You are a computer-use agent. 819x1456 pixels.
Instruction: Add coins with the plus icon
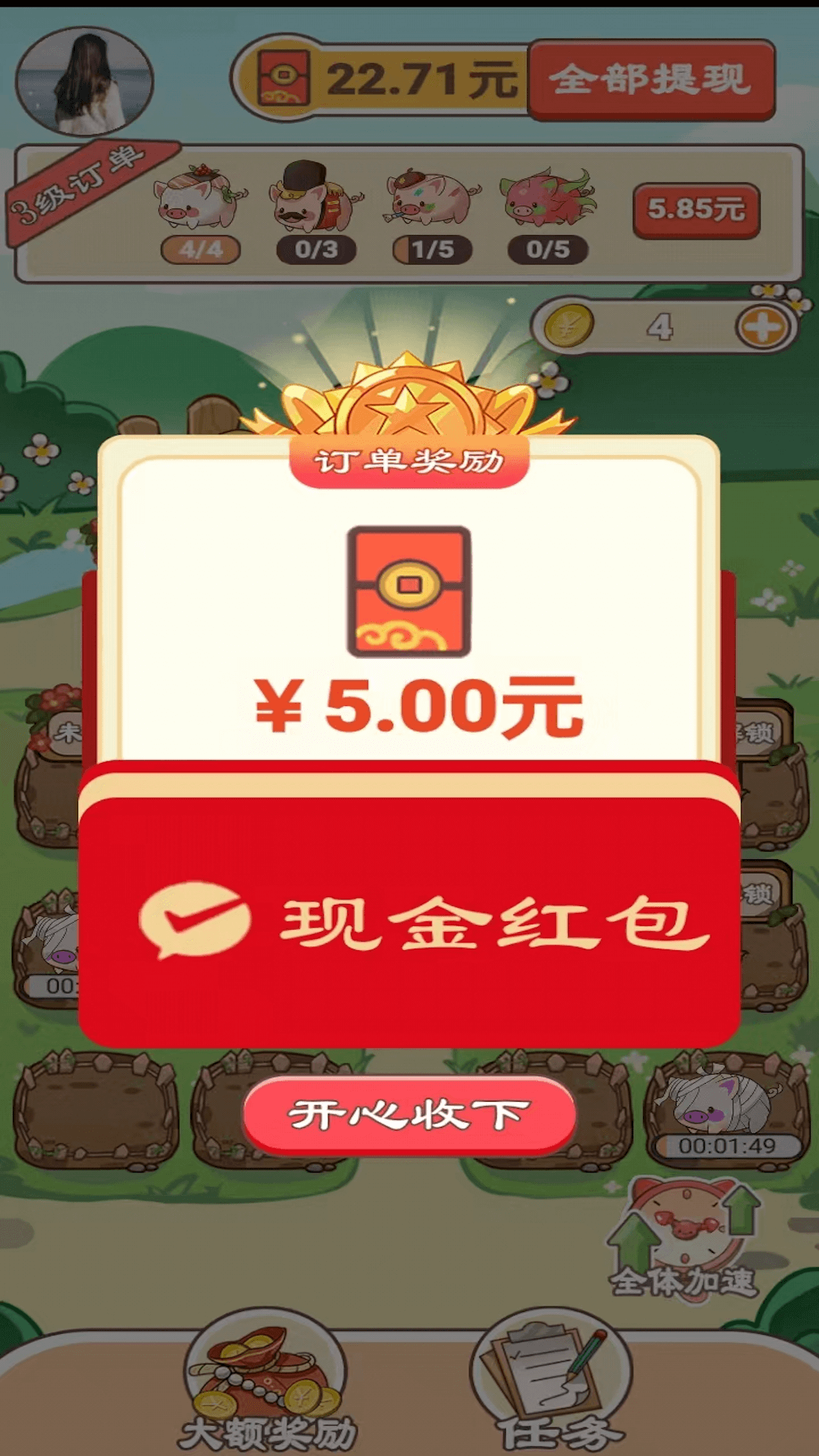click(x=763, y=328)
